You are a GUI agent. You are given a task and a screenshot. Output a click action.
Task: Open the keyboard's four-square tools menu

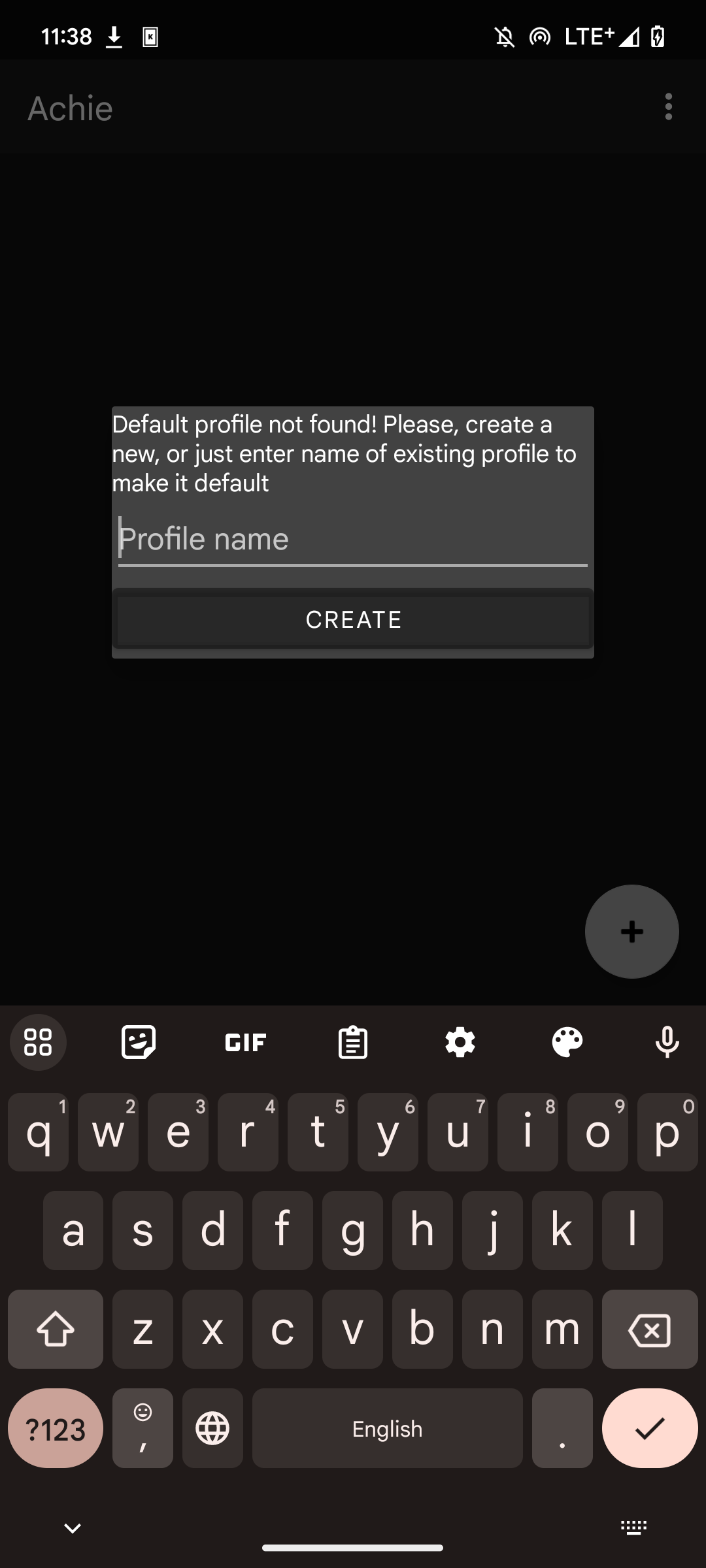(x=38, y=1042)
